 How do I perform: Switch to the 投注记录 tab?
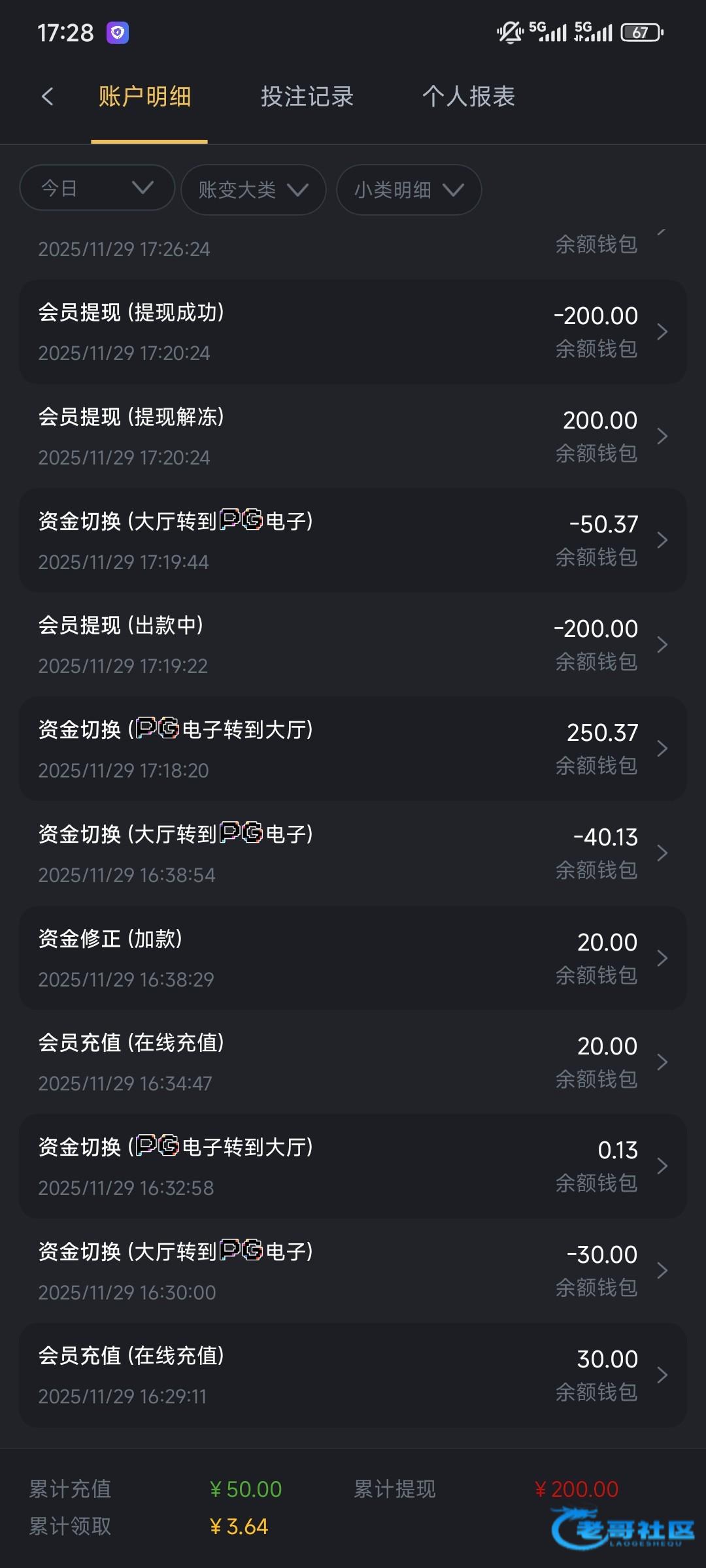click(x=307, y=97)
